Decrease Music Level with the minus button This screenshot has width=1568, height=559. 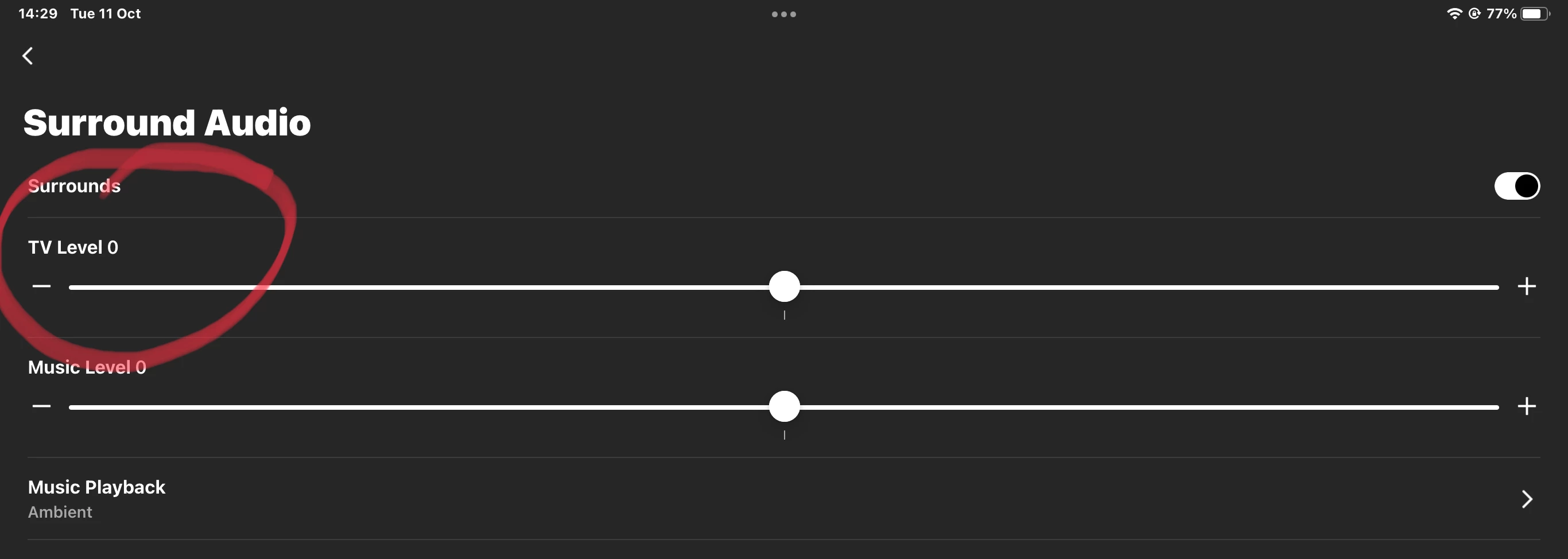point(41,406)
